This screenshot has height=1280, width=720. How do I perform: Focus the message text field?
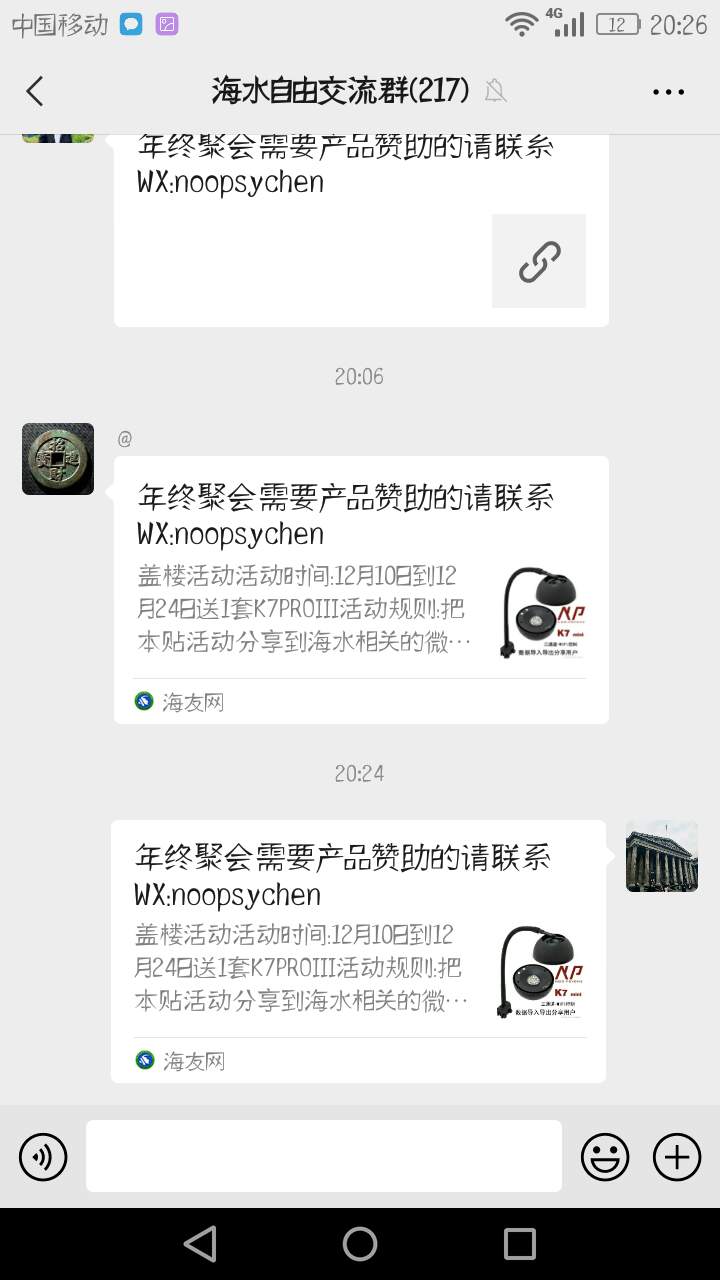point(323,1156)
